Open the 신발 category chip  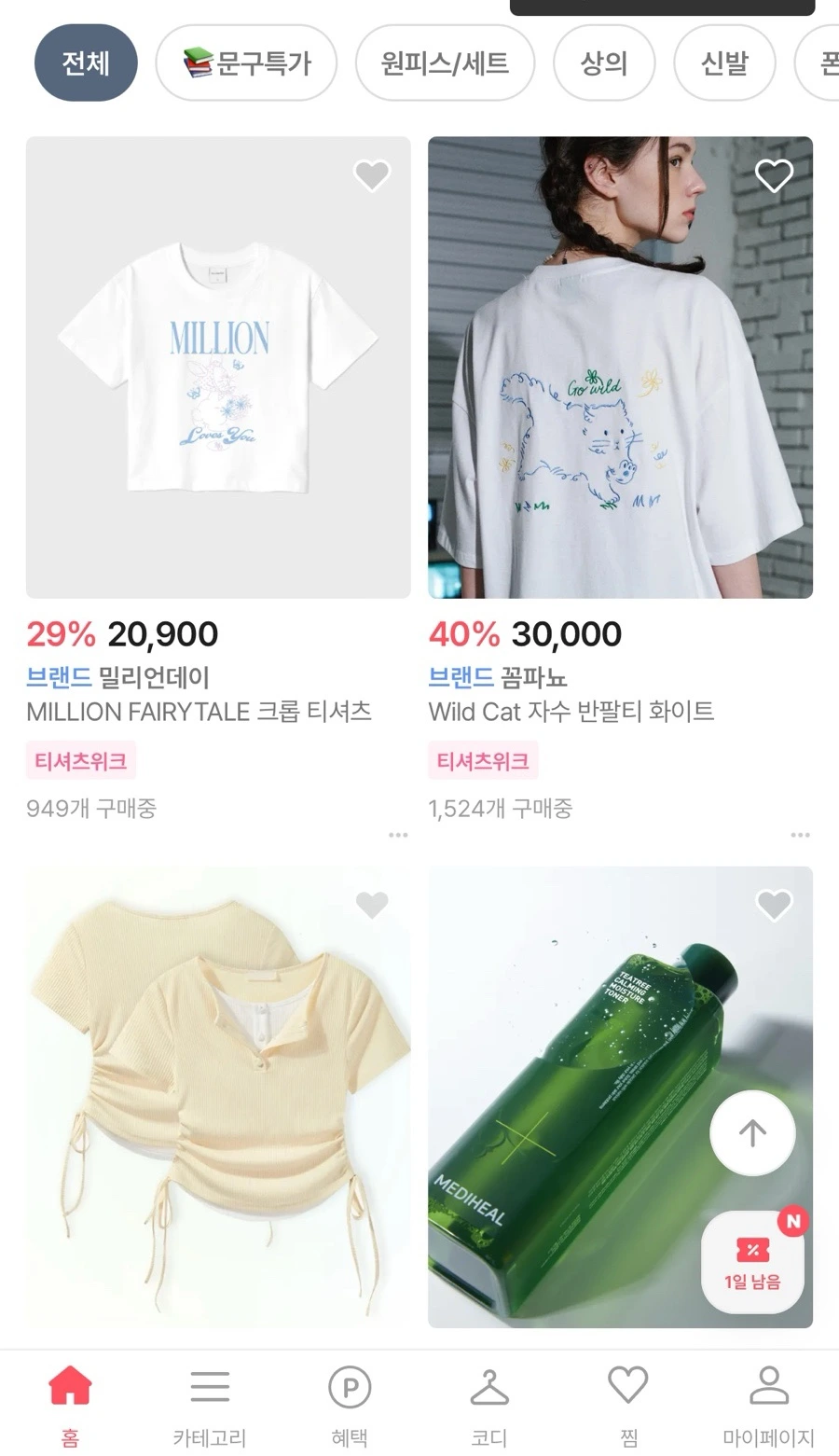[724, 63]
